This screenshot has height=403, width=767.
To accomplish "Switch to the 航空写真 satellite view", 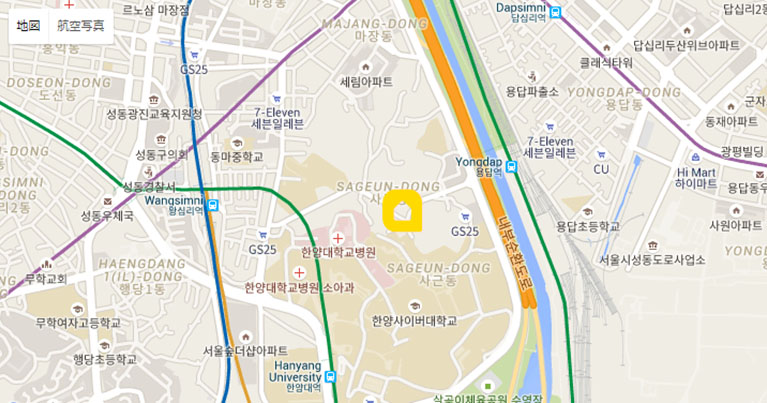I will click(x=81, y=26).
